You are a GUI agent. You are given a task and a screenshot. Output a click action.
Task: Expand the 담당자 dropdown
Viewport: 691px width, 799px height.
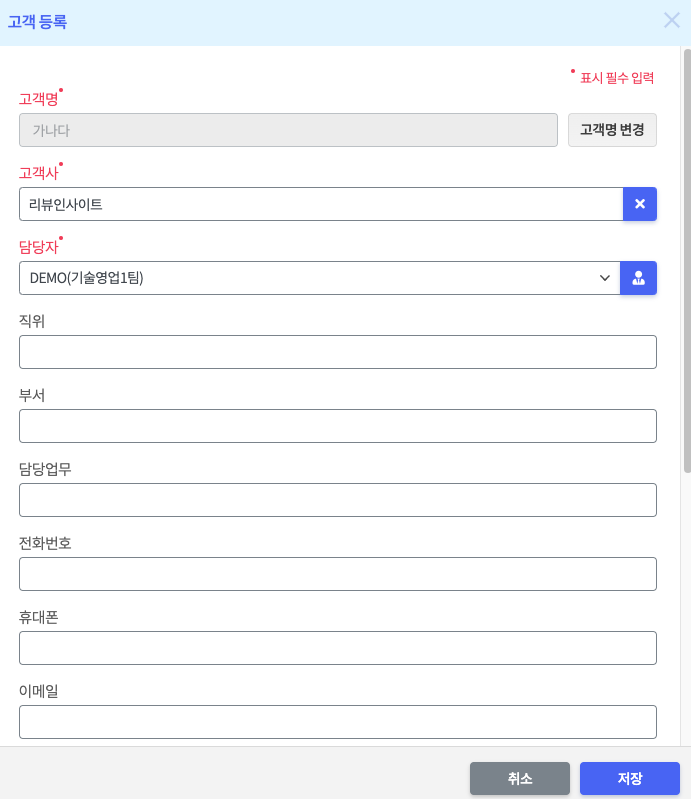click(319, 278)
